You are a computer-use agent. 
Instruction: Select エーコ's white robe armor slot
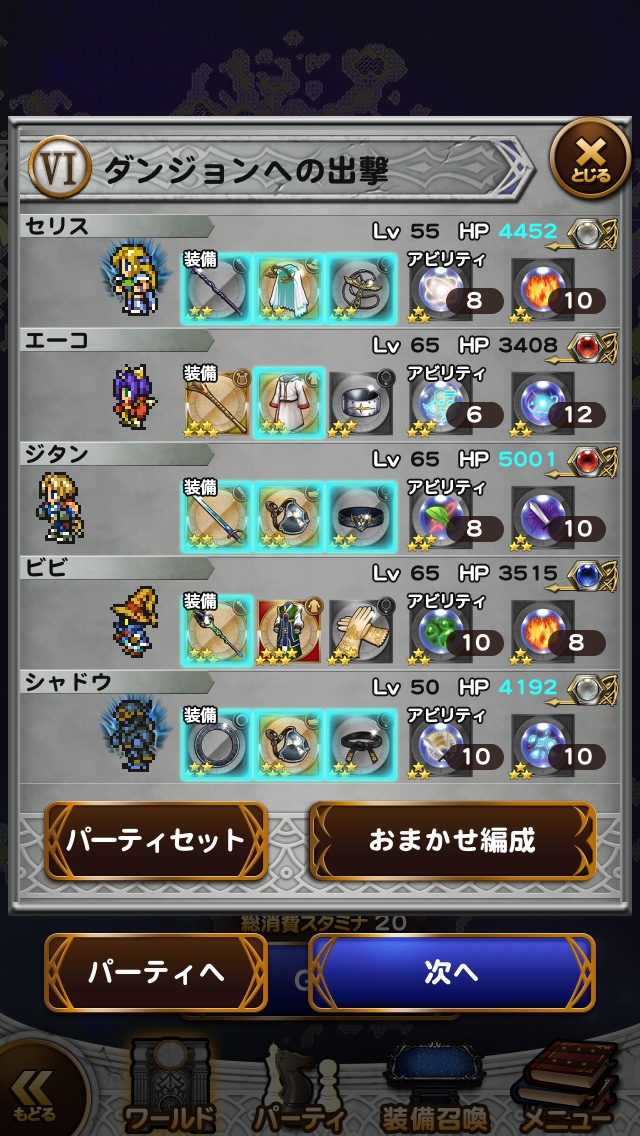tap(287, 402)
